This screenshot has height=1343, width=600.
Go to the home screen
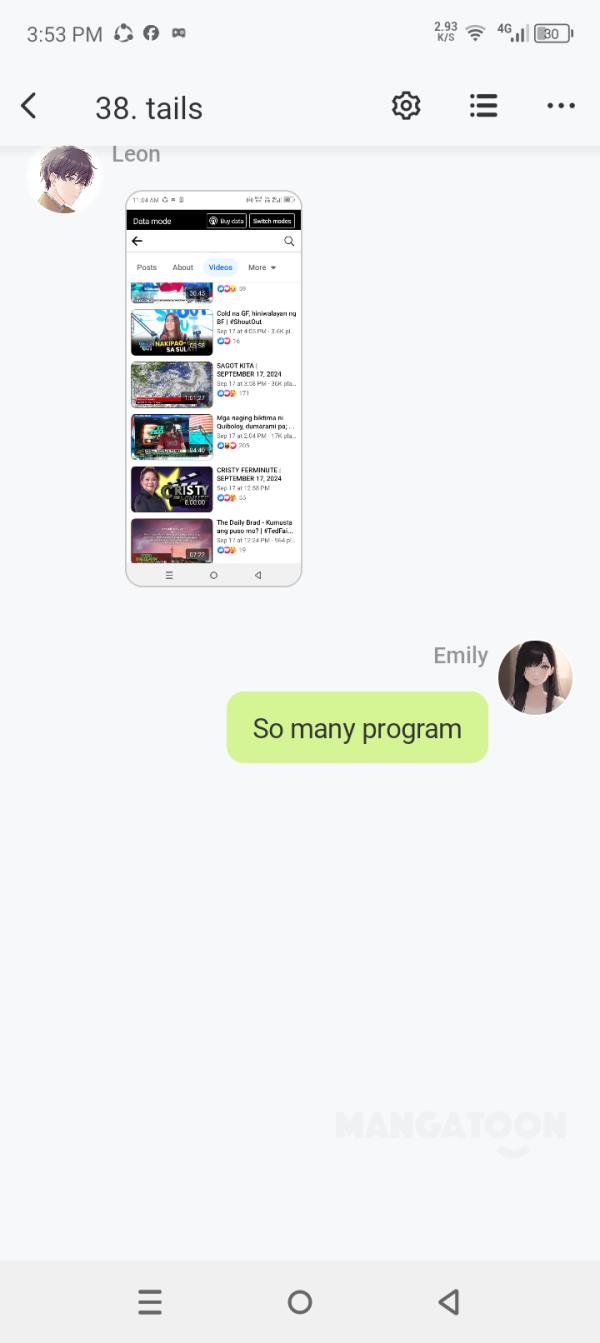[x=300, y=1302]
